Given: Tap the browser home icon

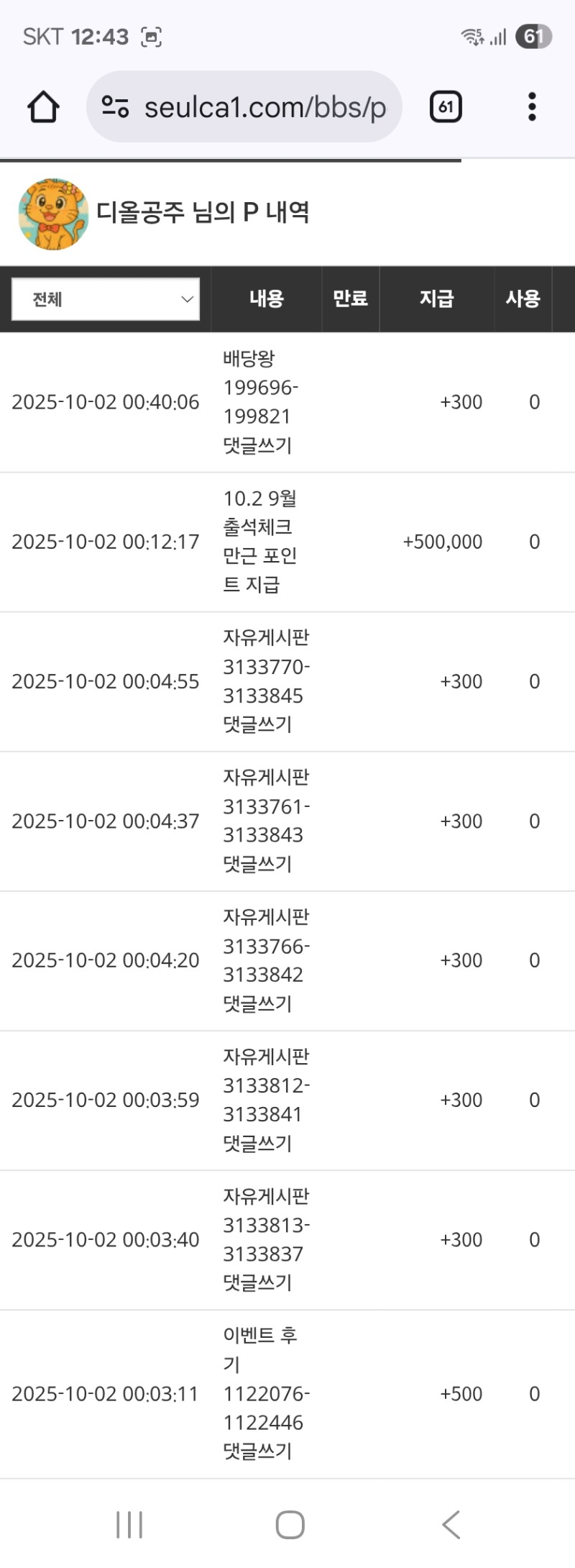Looking at the screenshot, I should pyautogui.click(x=43, y=107).
